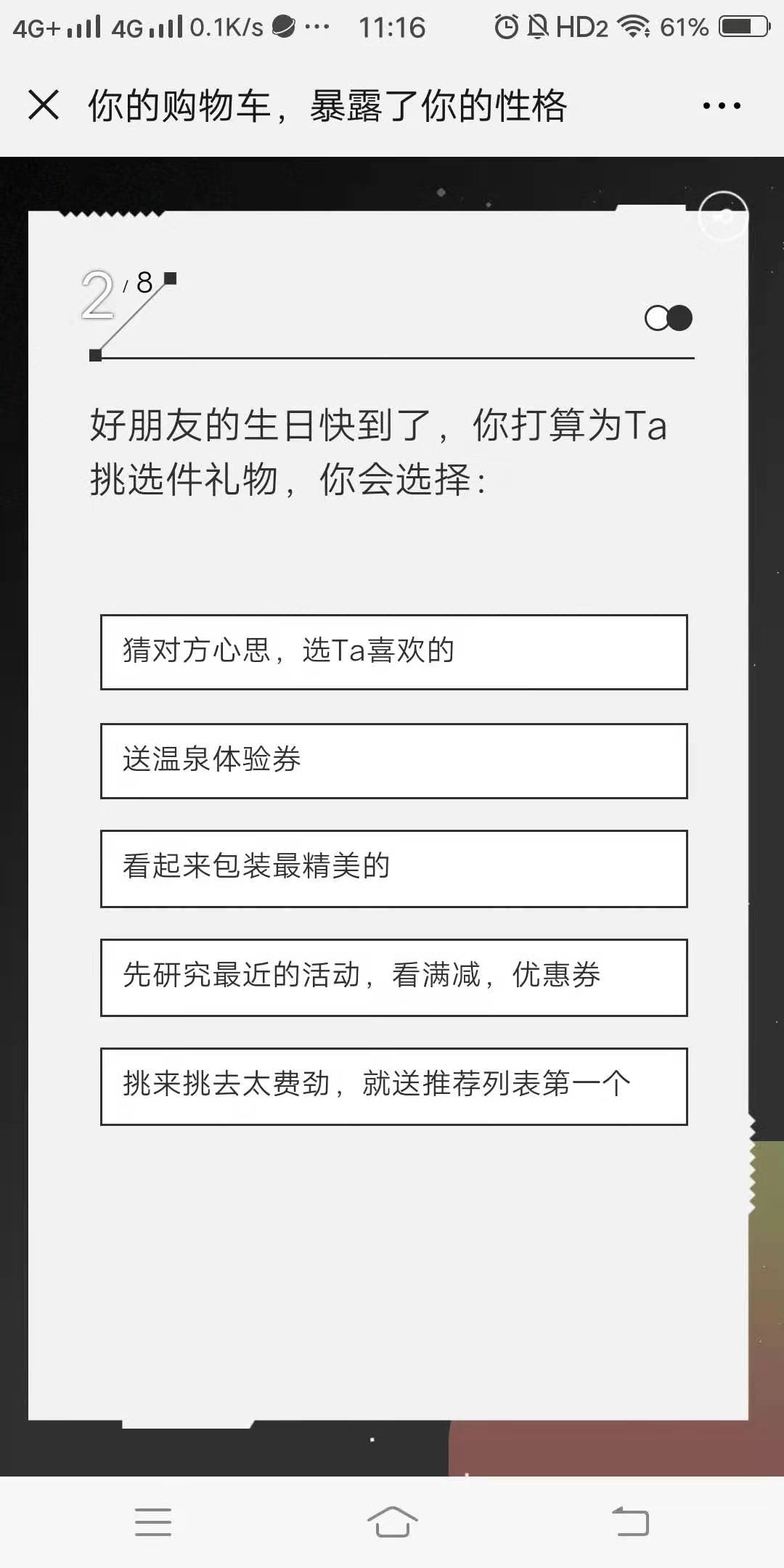Tap the system back button
Viewport: 784px width, 1568px height.
pos(630,1522)
